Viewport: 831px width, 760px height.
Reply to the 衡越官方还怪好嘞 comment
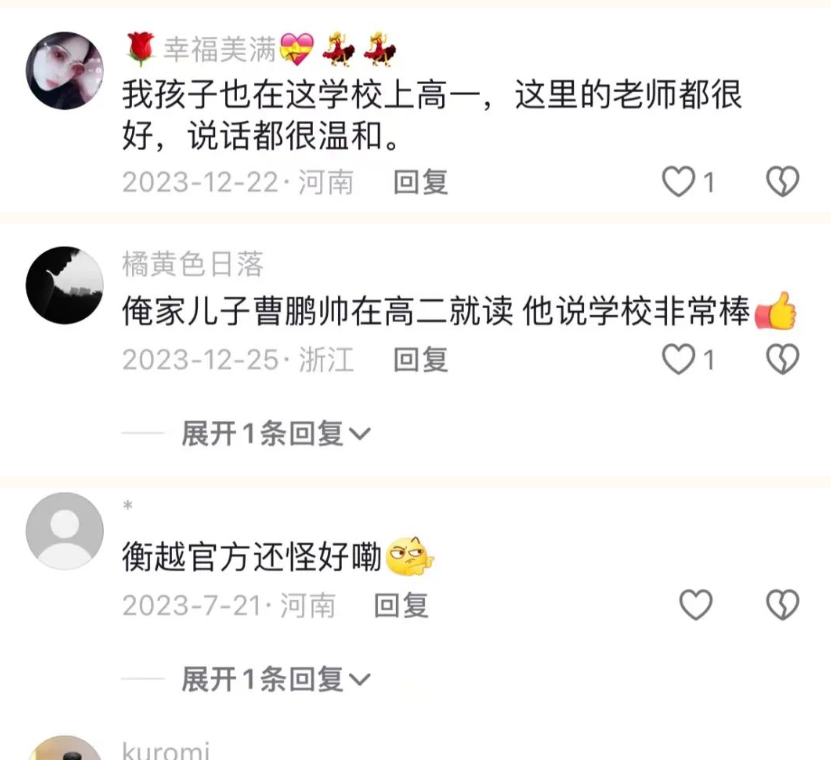401,605
